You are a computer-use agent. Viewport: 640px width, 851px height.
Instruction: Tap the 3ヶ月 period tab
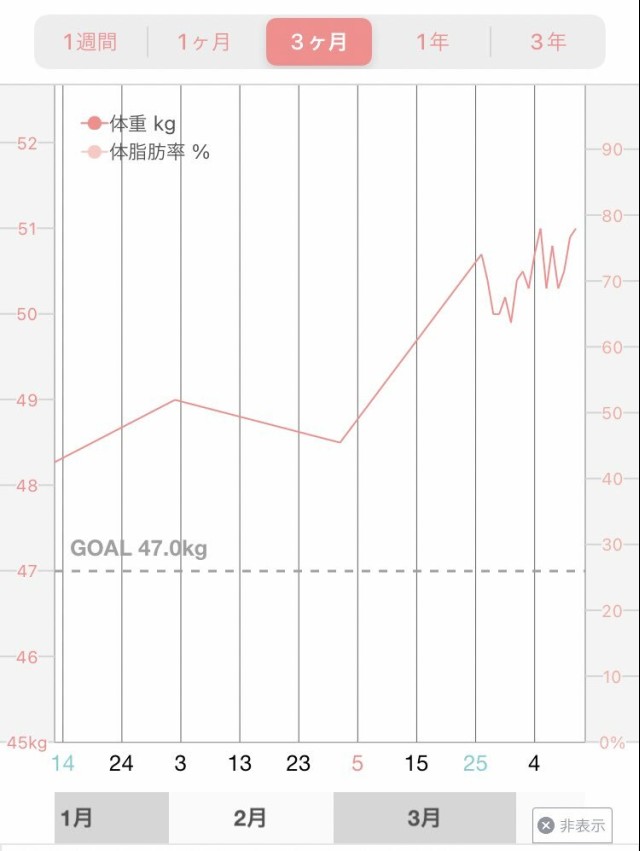319,42
